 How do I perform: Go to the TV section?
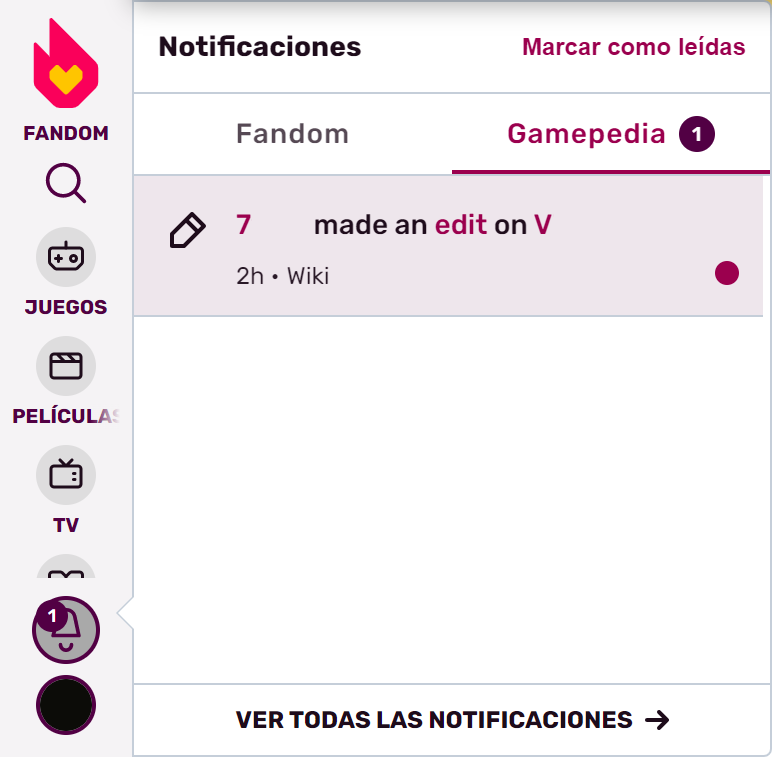tap(66, 488)
